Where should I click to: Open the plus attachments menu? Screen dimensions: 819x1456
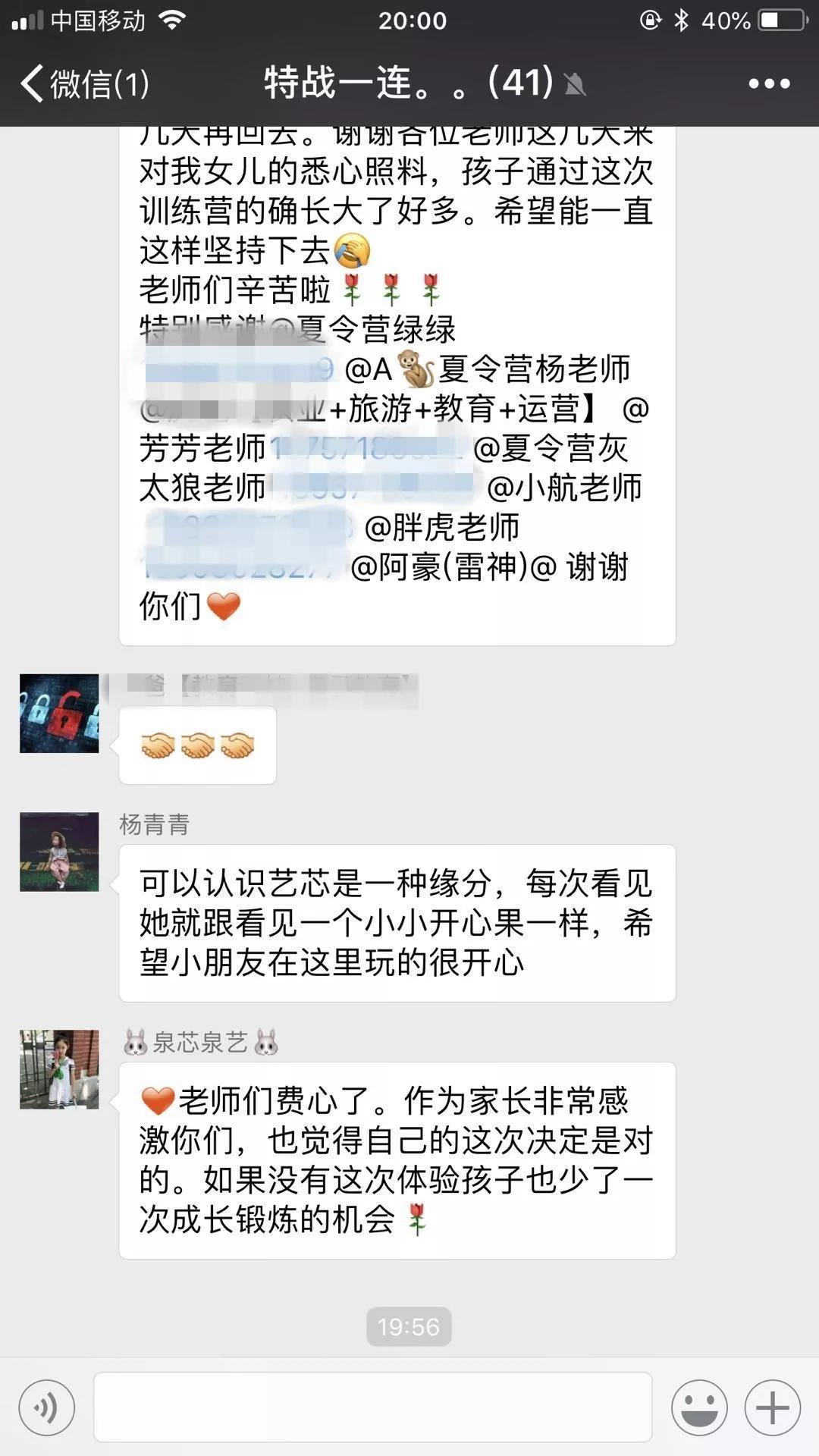[x=772, y=1408]
